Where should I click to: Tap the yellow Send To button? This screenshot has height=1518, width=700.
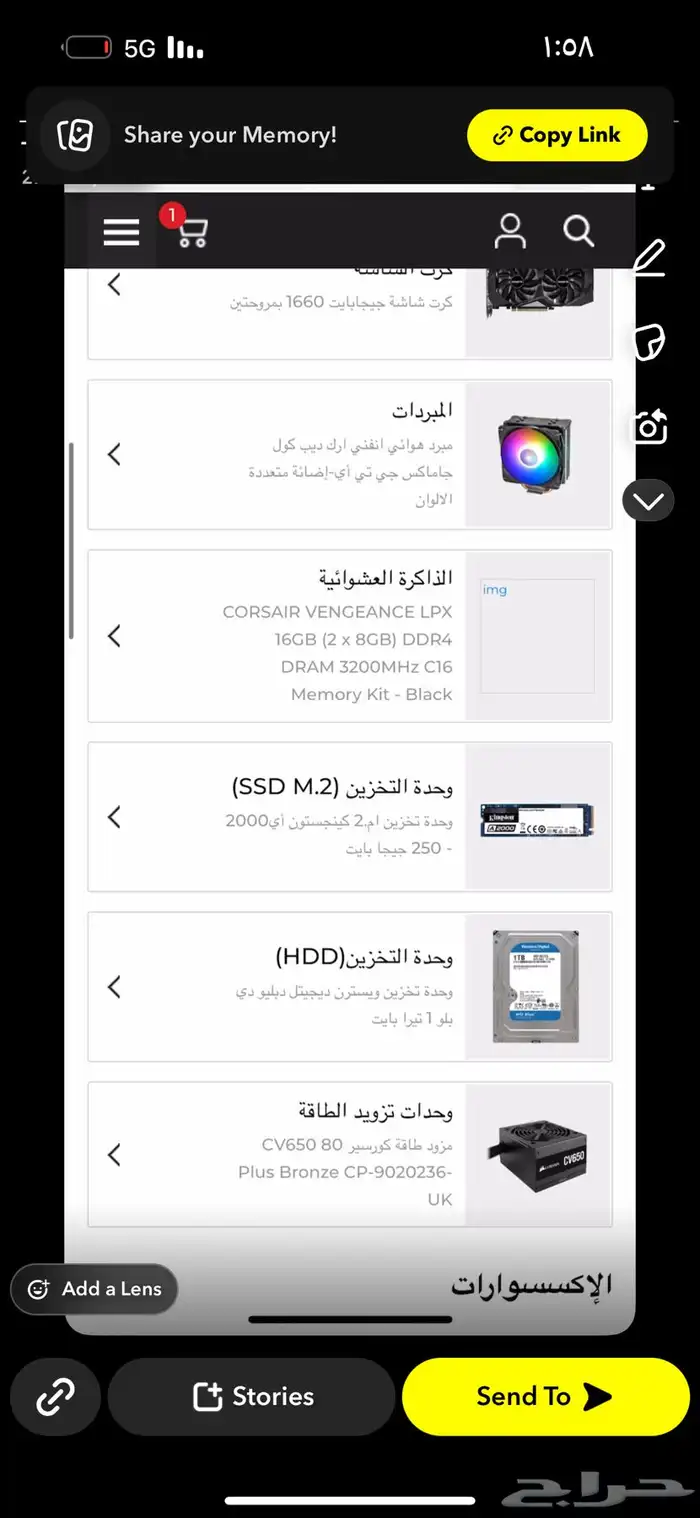coord(545,1396)
